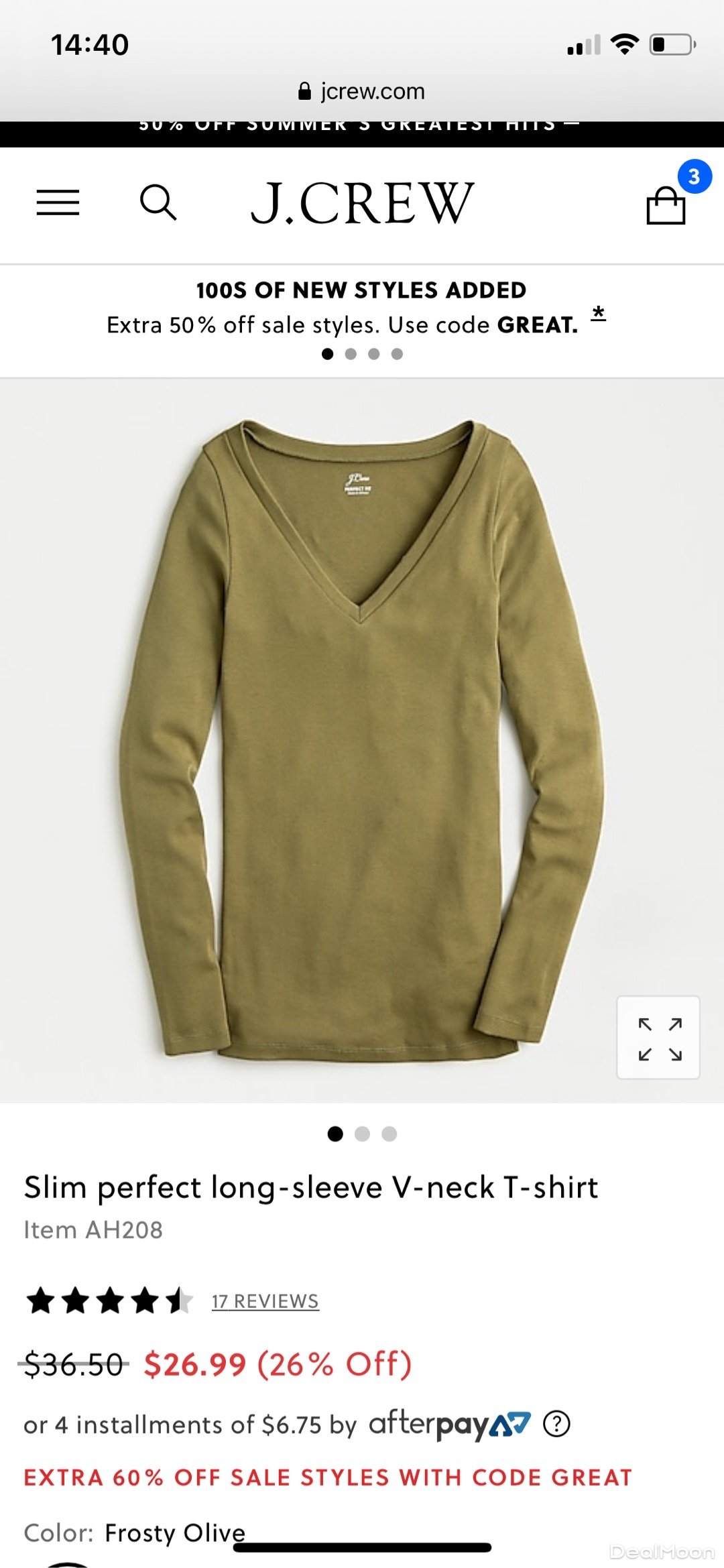Select second promo banner dot
This screenshot has width=724, height=1568.
click(351, 354)
